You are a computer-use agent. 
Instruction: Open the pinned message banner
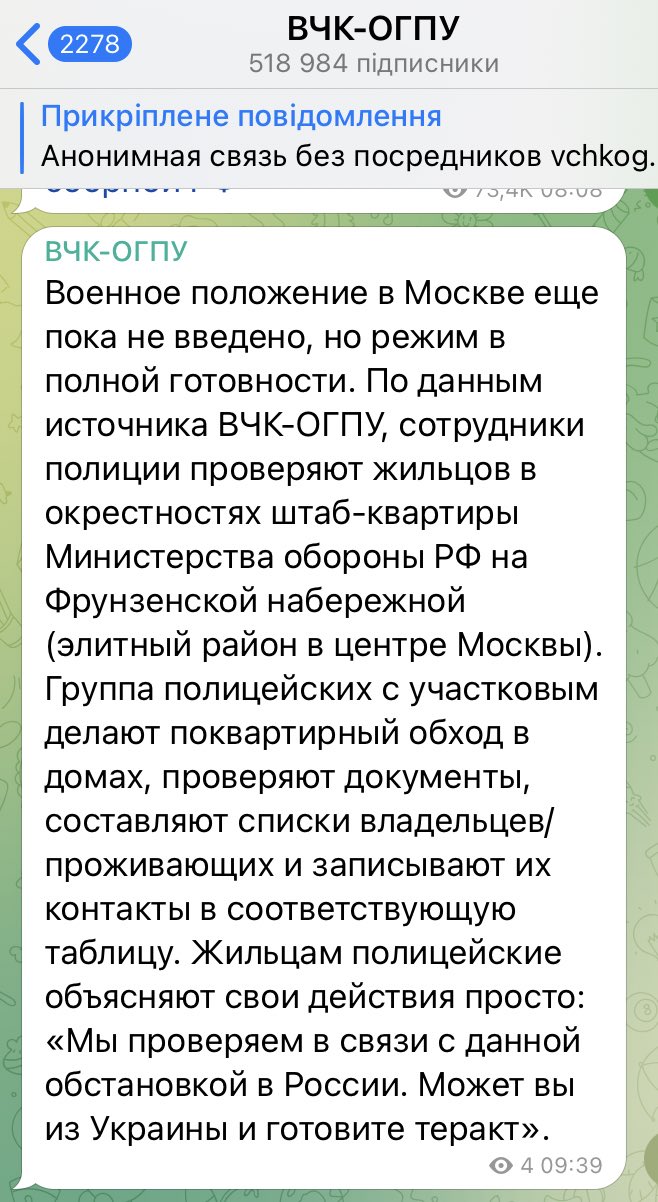point(340,136)
